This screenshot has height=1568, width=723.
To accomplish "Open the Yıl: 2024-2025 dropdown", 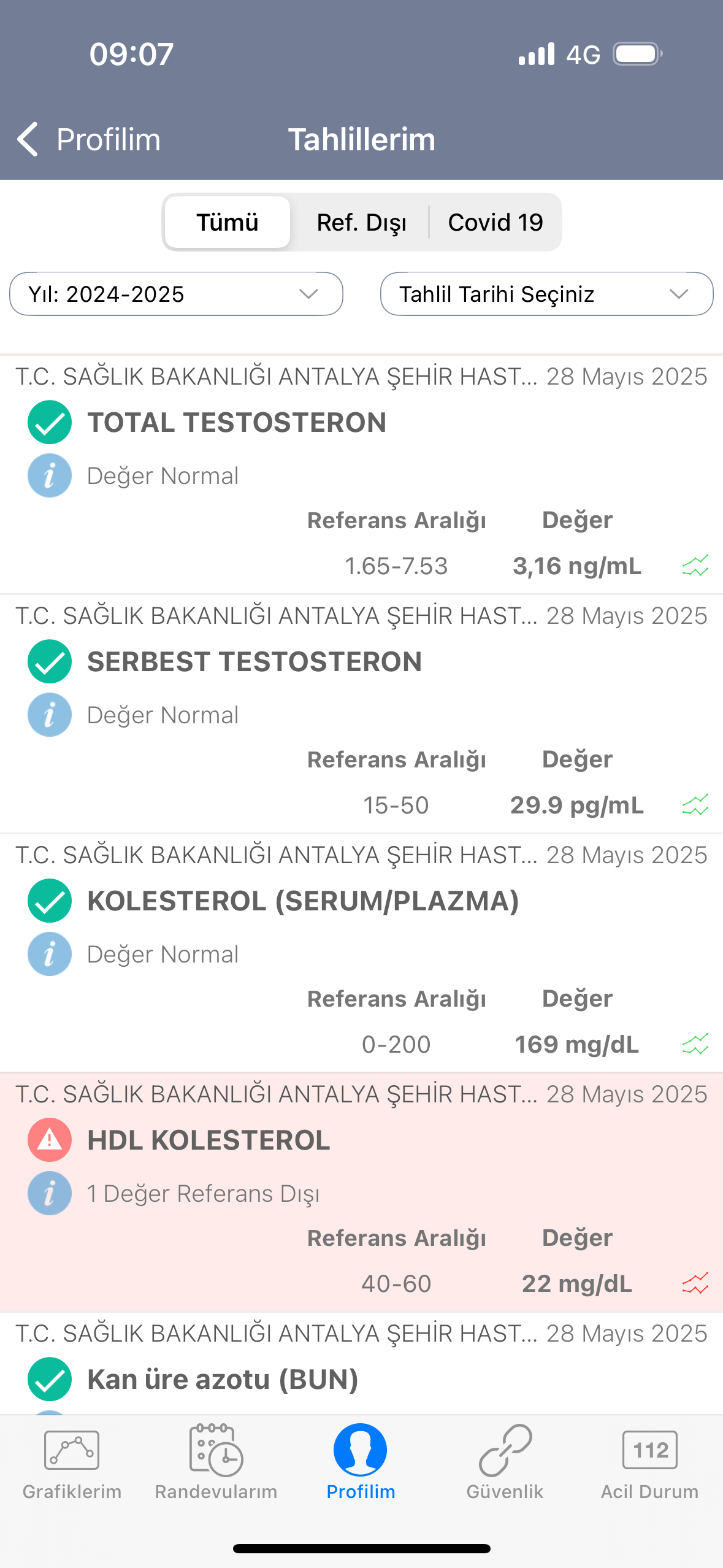I will [176, 294].
